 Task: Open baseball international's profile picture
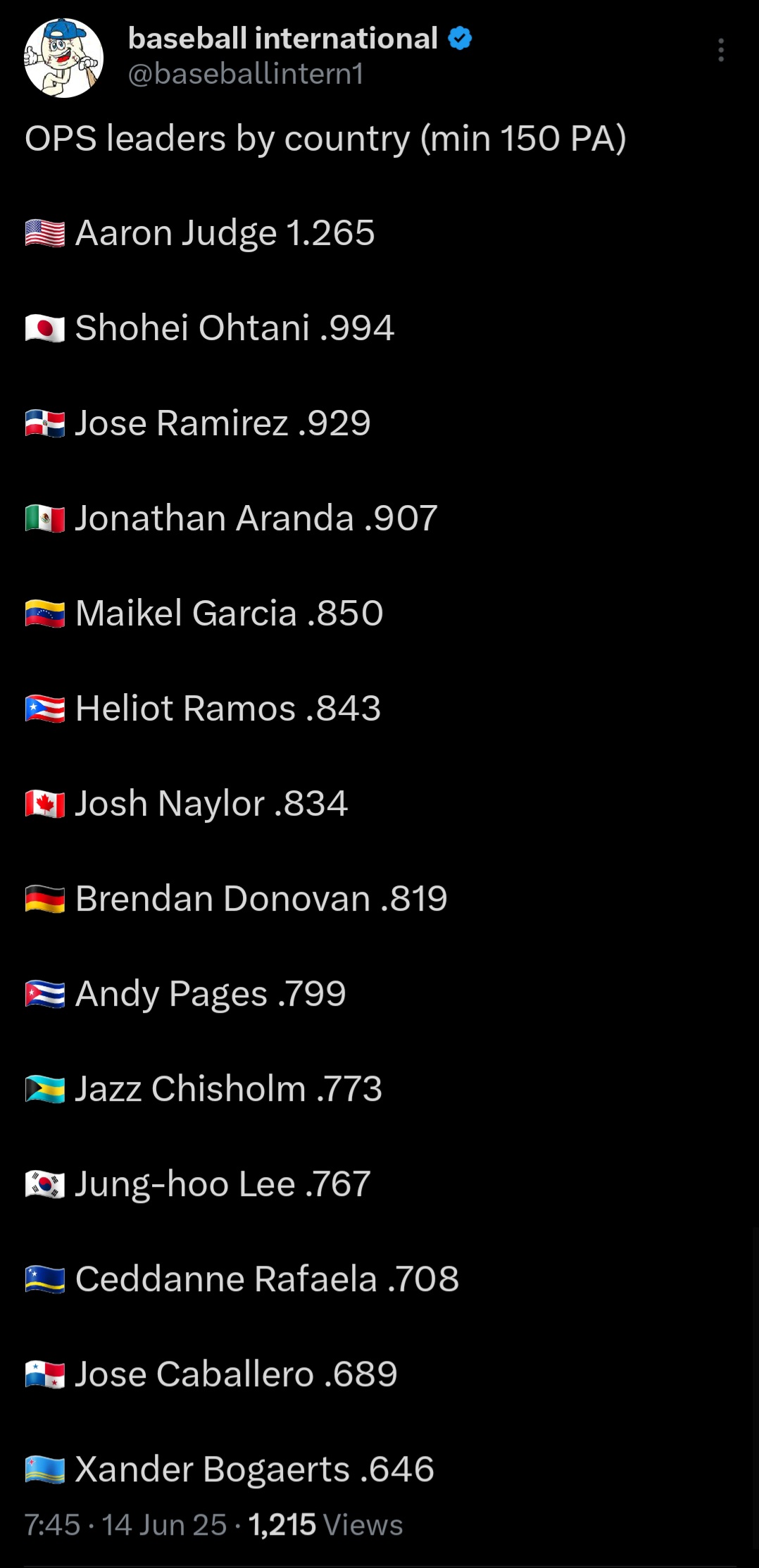[63, 58]
